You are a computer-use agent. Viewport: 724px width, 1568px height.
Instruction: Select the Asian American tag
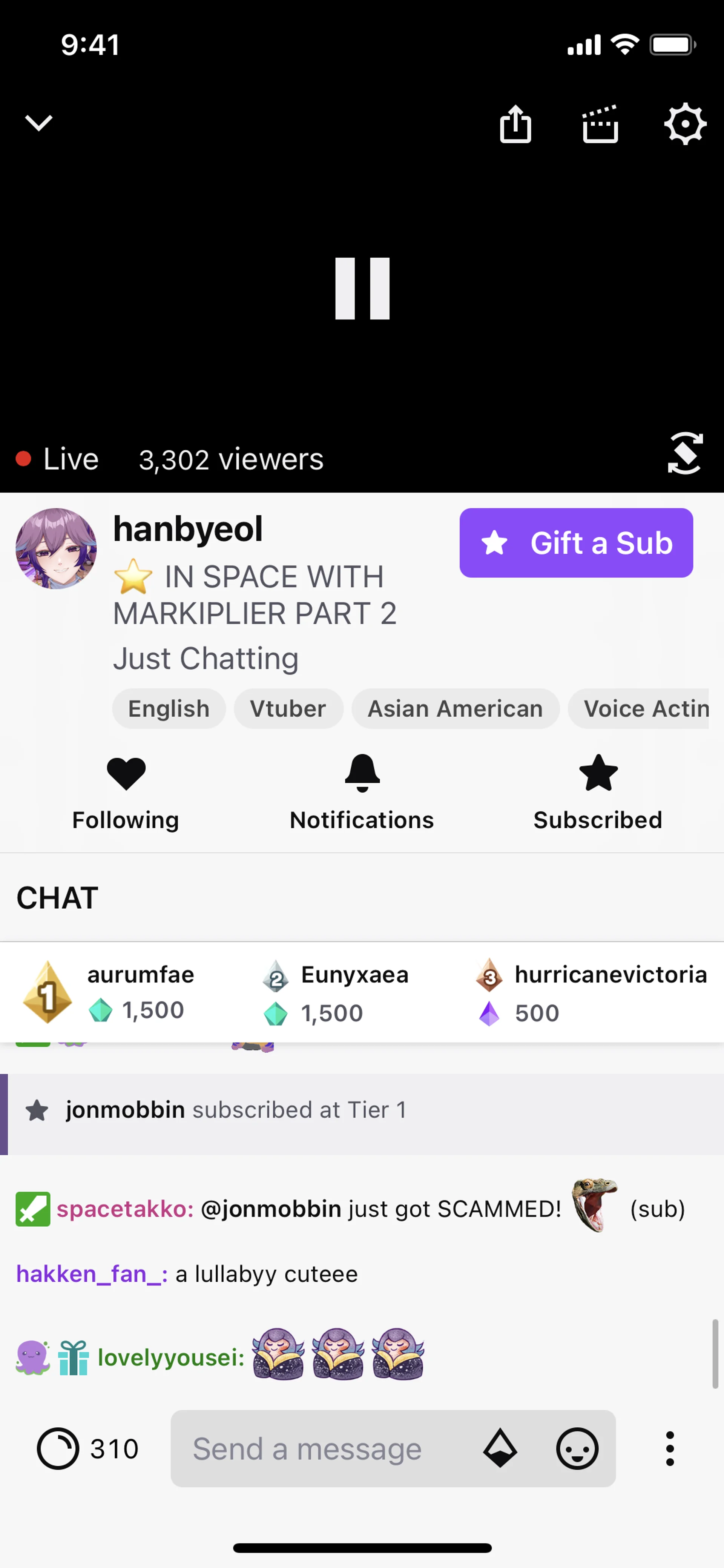tap(454, 708)
